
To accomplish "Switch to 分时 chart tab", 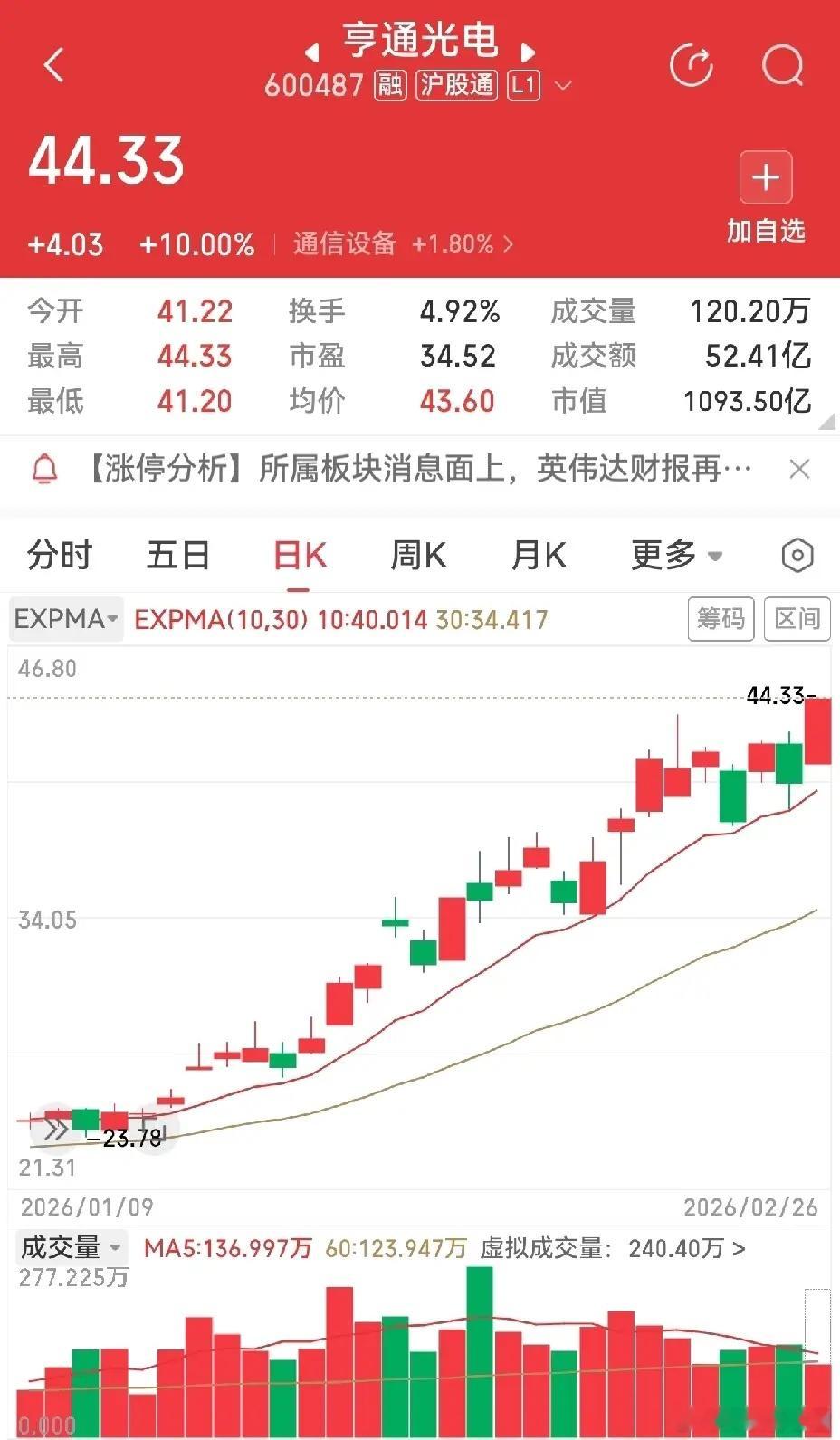I will (60, 555).
